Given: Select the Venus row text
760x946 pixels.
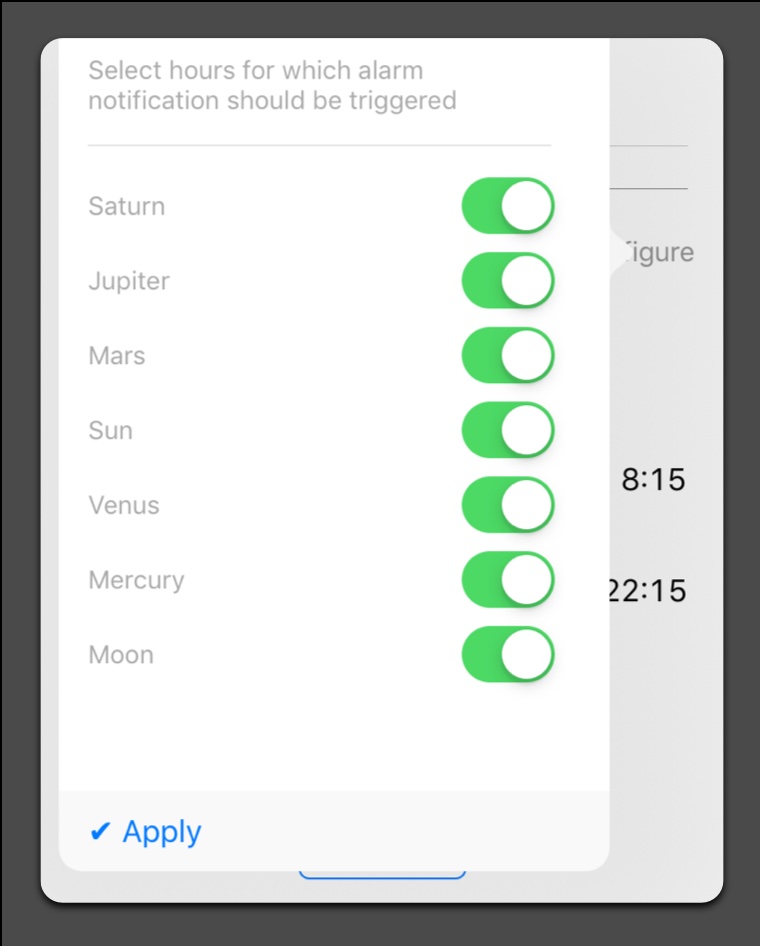Looking at the screenshot, I should (x=124, y=505).
